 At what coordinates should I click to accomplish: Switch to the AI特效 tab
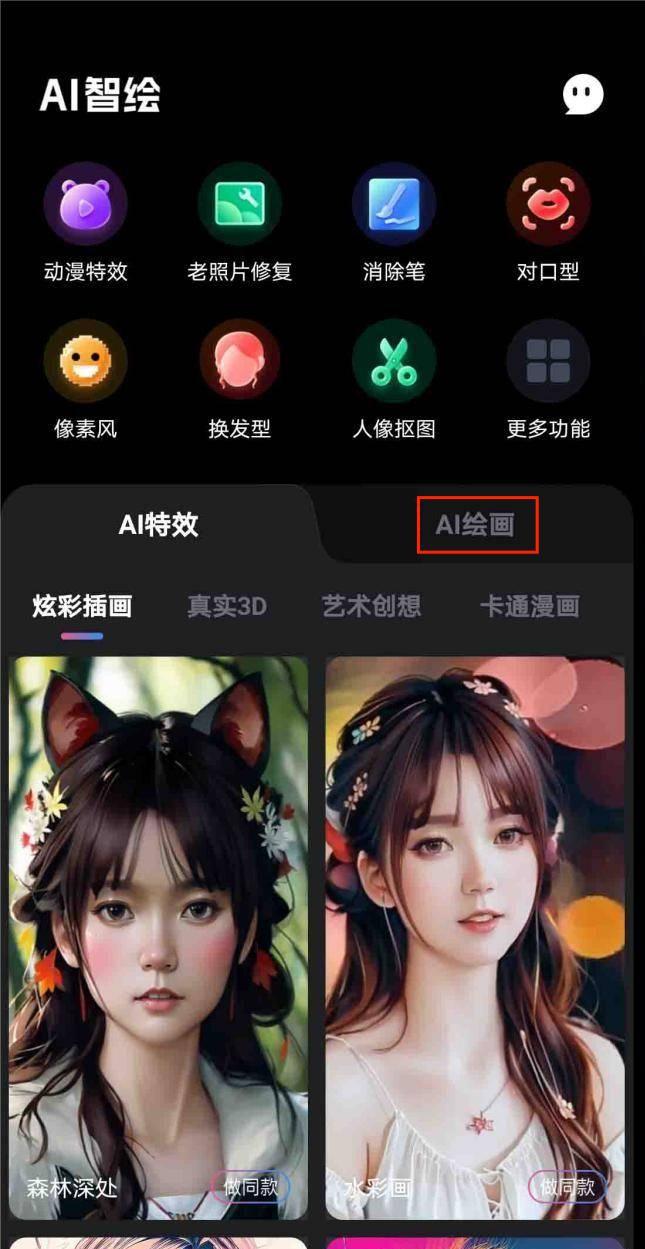pos(159,525)
